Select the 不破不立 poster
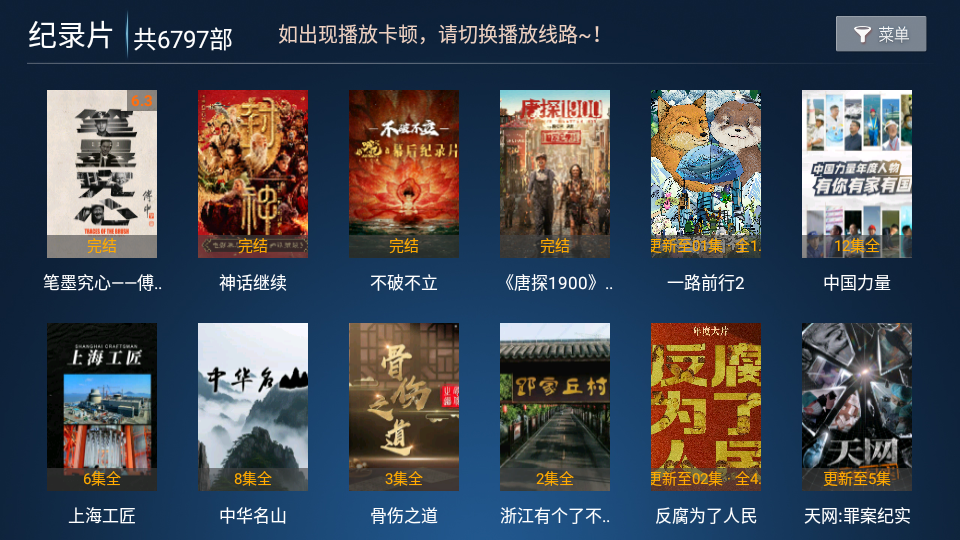This screenshot has height=540, width=960. pyautogui.click(x=404, y=175)
